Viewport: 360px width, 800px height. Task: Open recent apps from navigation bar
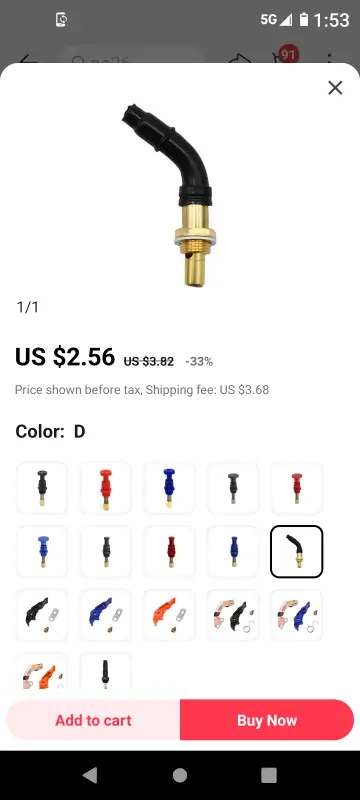(x=269, y=775)
